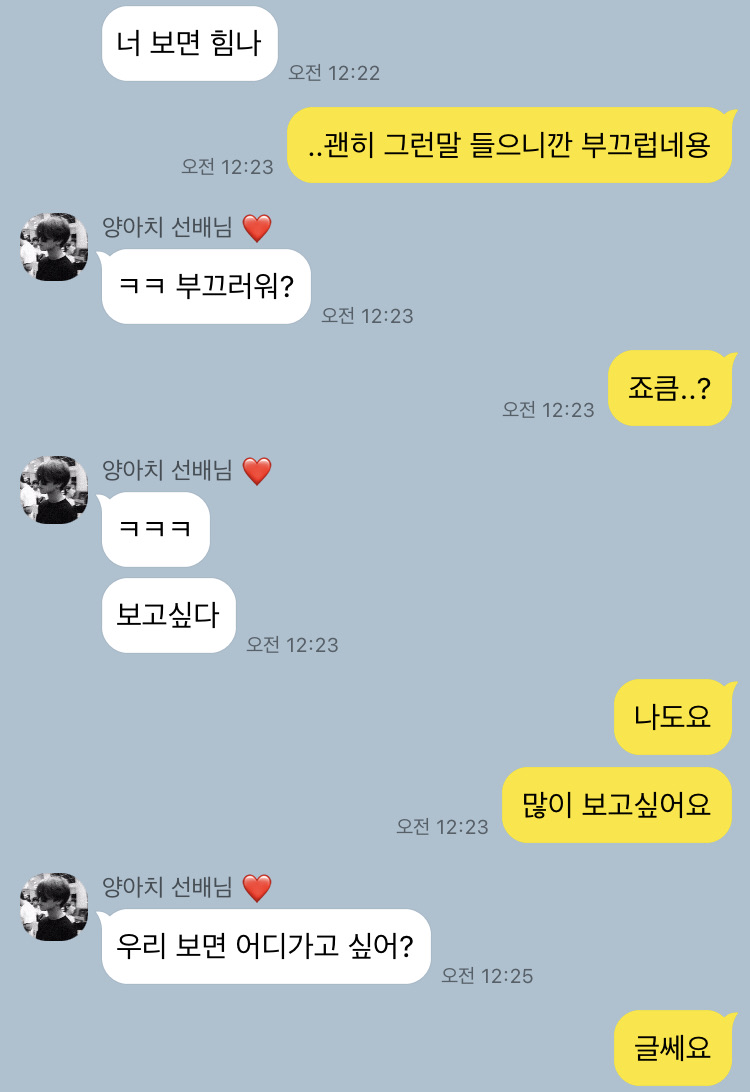Open profile photo beside "ㅋㅋ 부끄러워?" message

54,247
